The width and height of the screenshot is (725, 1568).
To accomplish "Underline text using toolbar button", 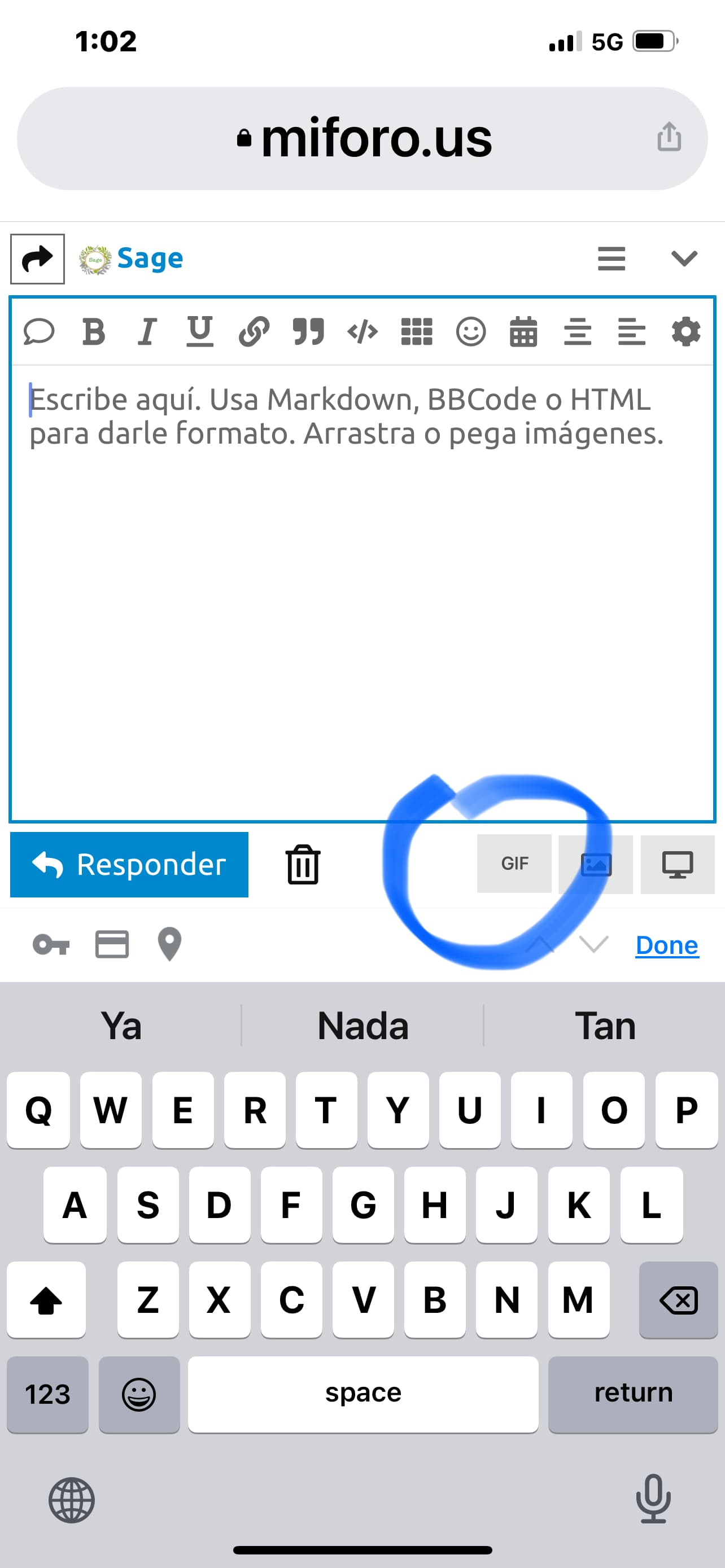I will (x=200, y=332).
